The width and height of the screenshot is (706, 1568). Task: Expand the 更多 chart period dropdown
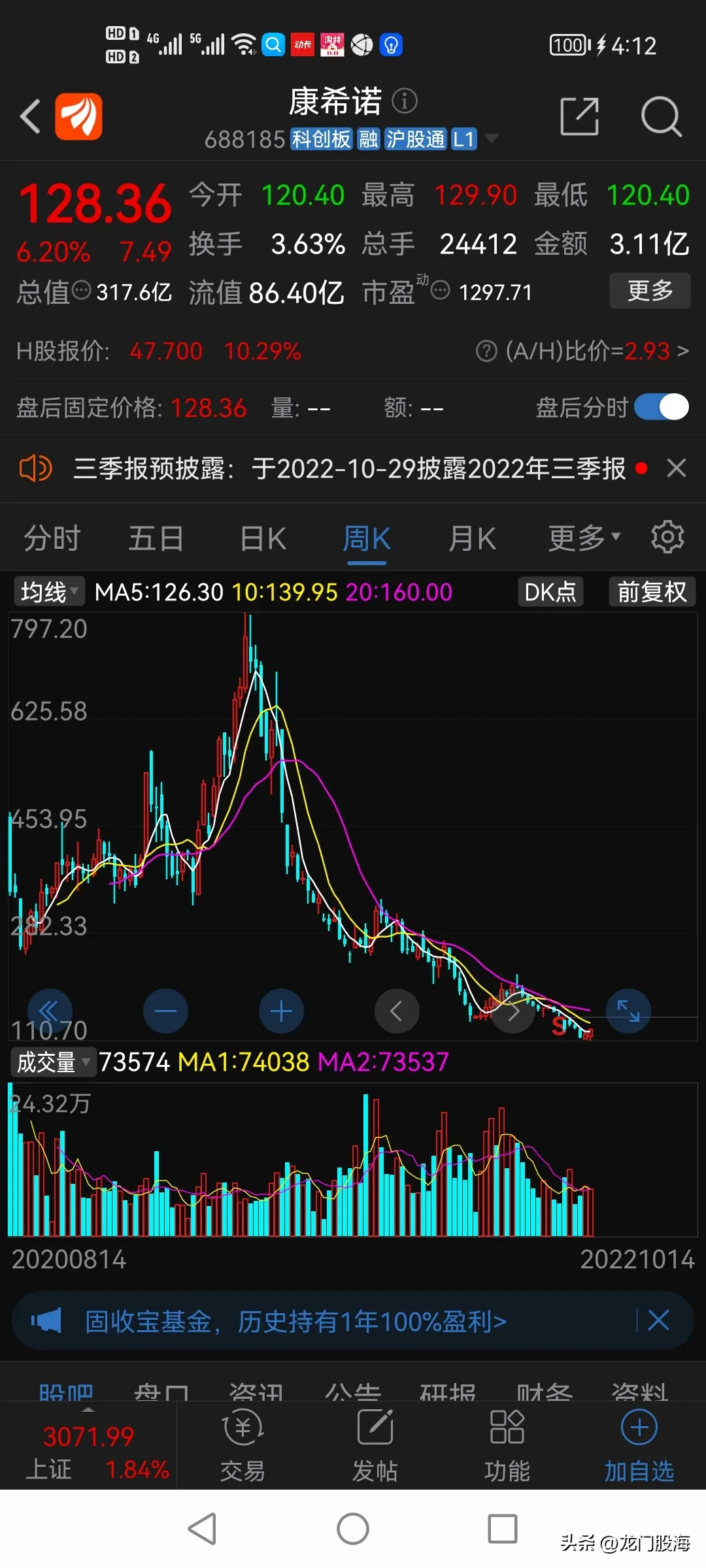(584, 538)
